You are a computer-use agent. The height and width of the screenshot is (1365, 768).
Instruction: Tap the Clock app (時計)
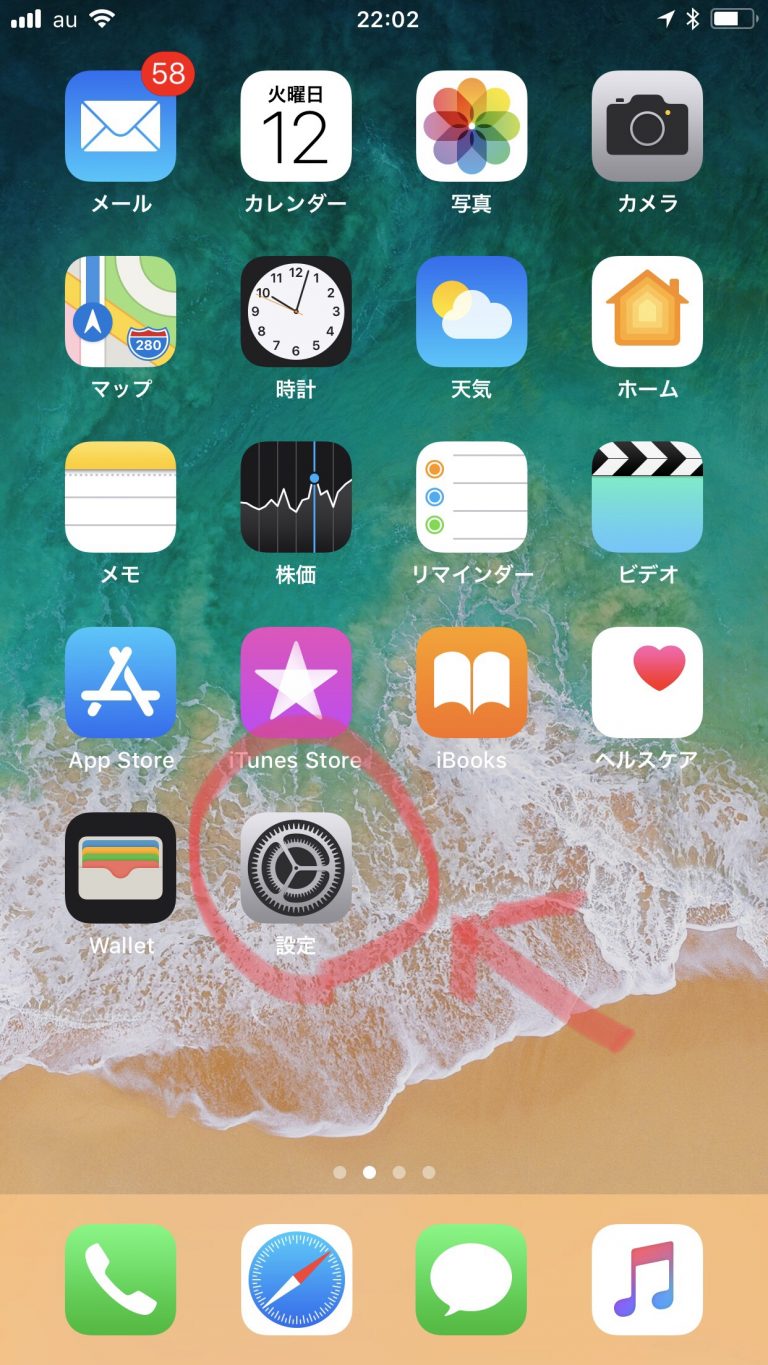[x=296, y=311]
